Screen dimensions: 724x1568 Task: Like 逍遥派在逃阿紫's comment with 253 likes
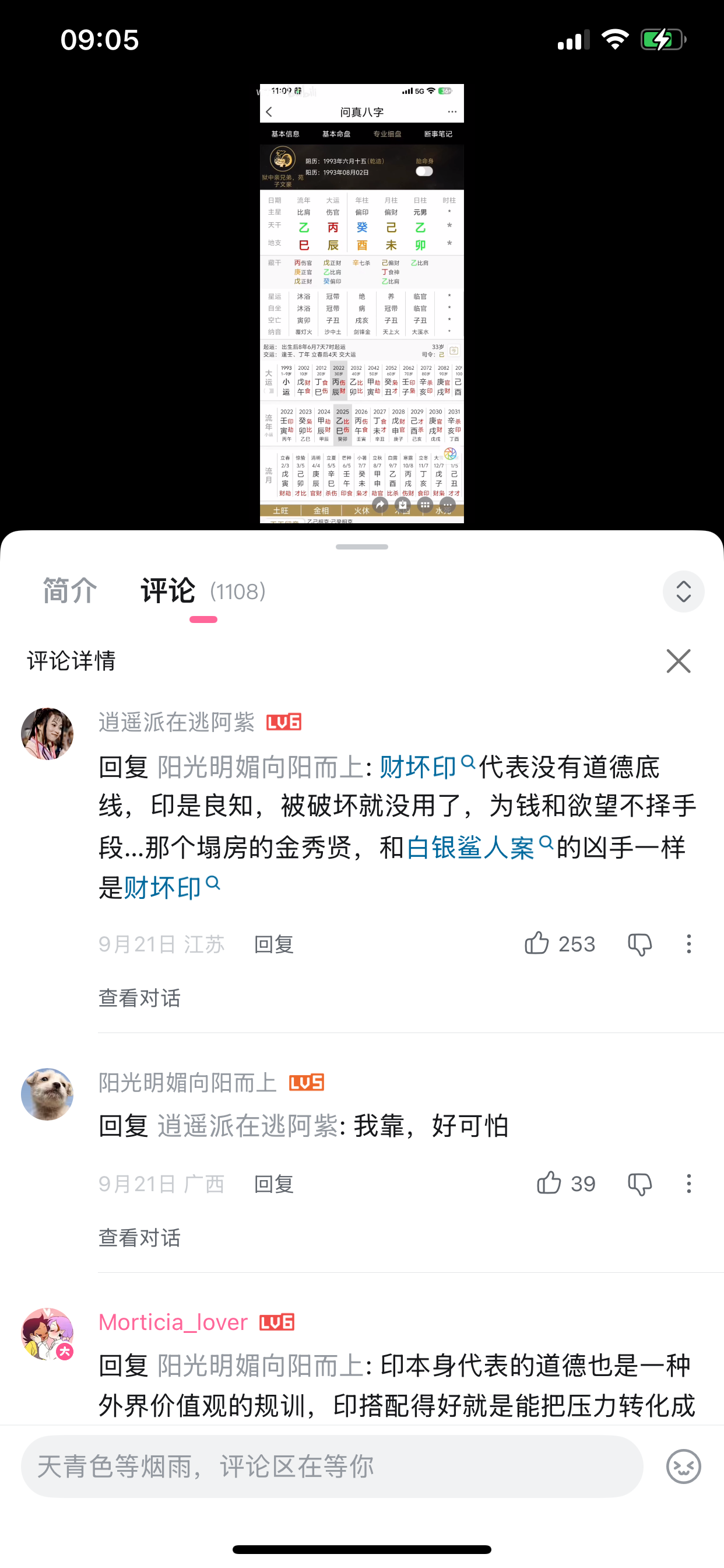(537, 943)
